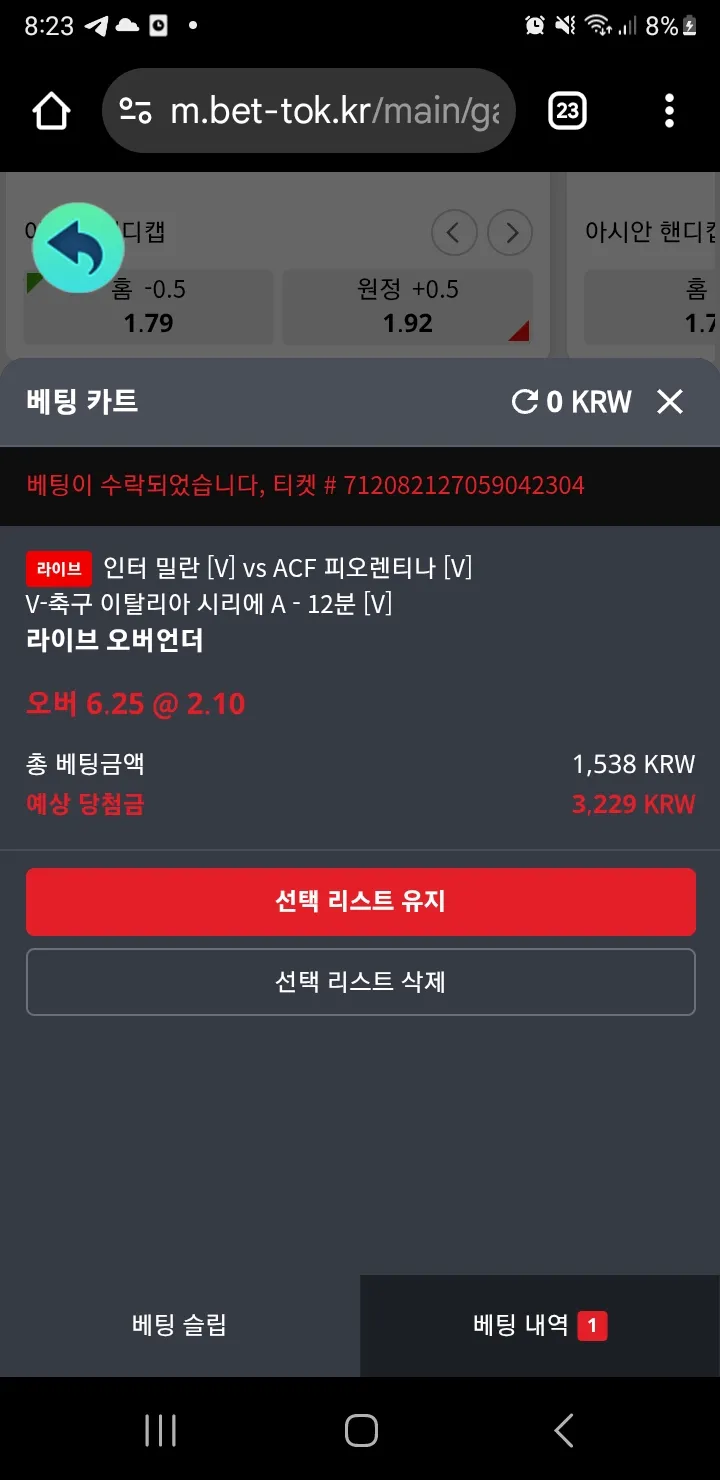720x1480 pixels.
Task: Switch to 베팅 슬립 tab
Action: pyautogui.click(x=180, y=1326)
